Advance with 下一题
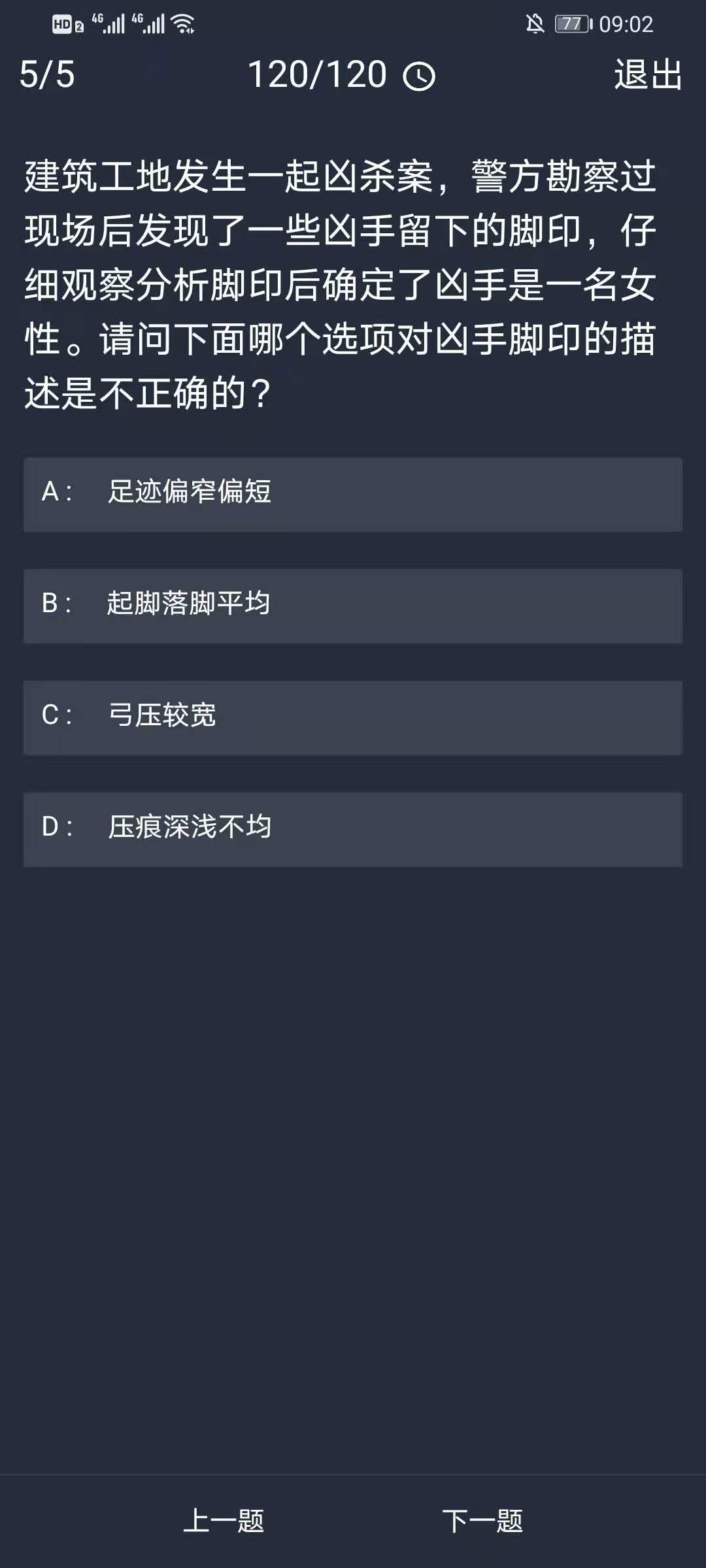706x1568 pixels. (482, 1521)
